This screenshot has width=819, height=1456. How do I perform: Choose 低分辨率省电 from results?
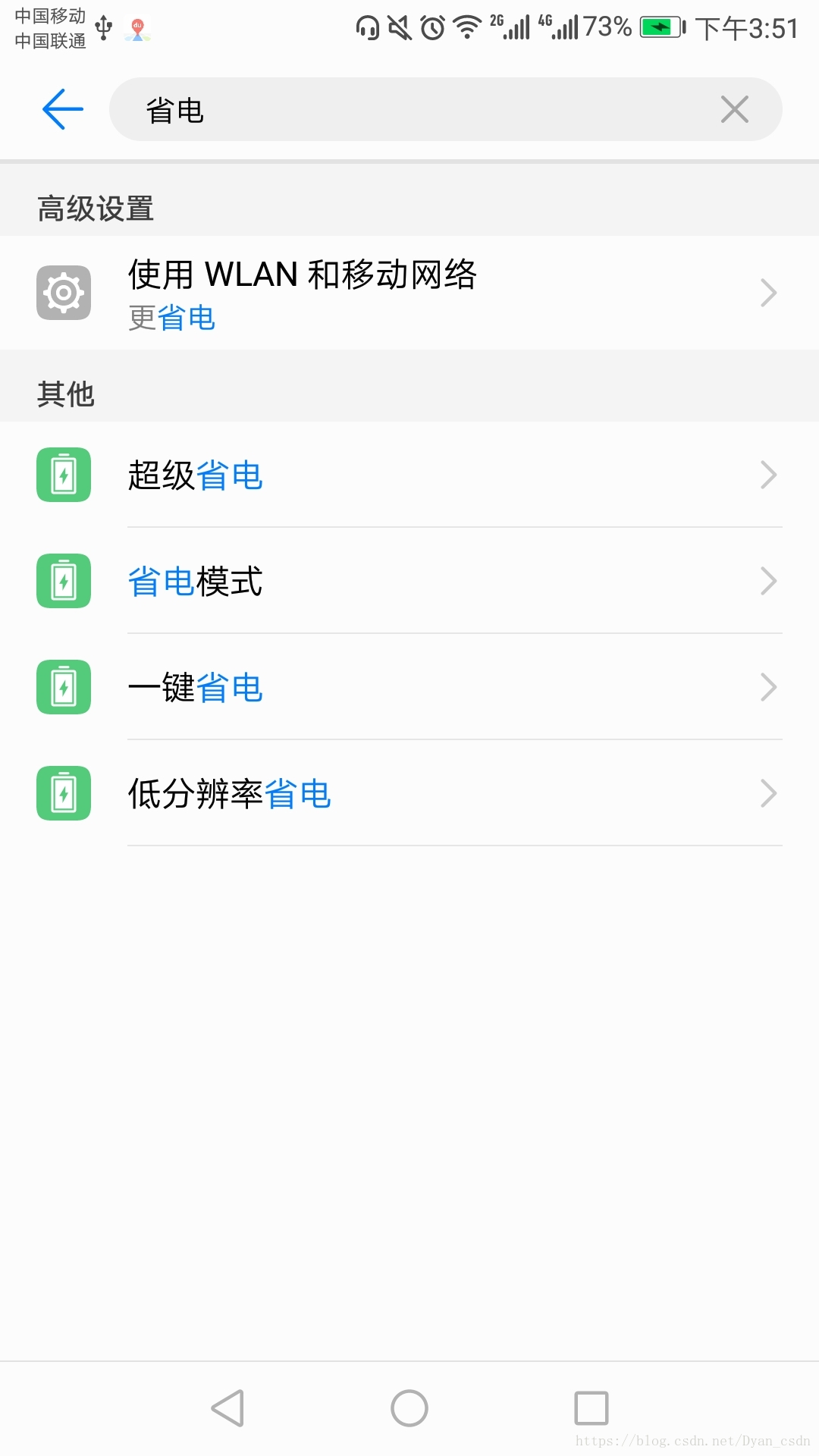pyautogui.click(x=409, y=794)
